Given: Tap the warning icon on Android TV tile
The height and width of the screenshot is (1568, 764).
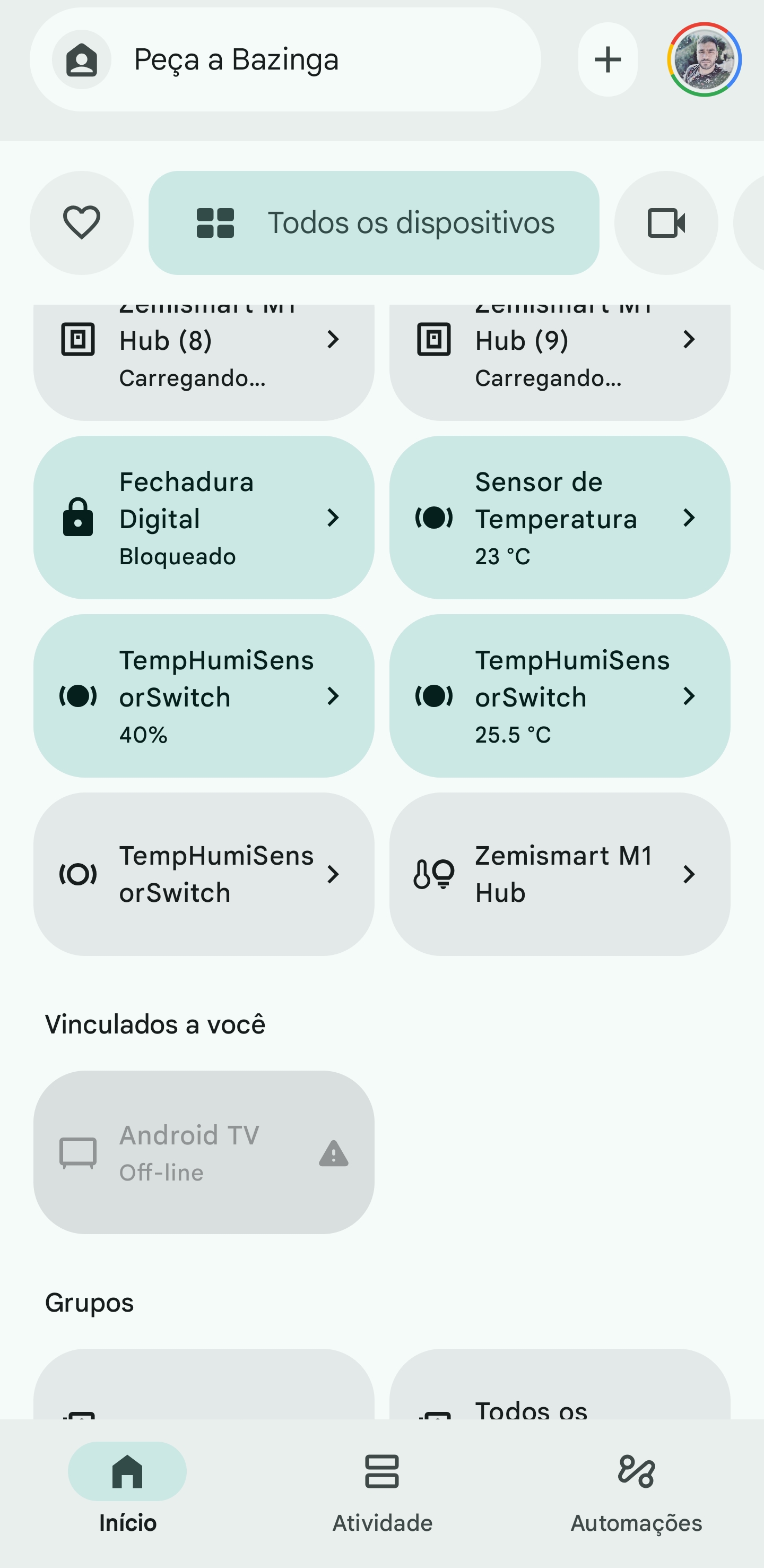Looking at the screenshot, I should tap(333, 1153).
